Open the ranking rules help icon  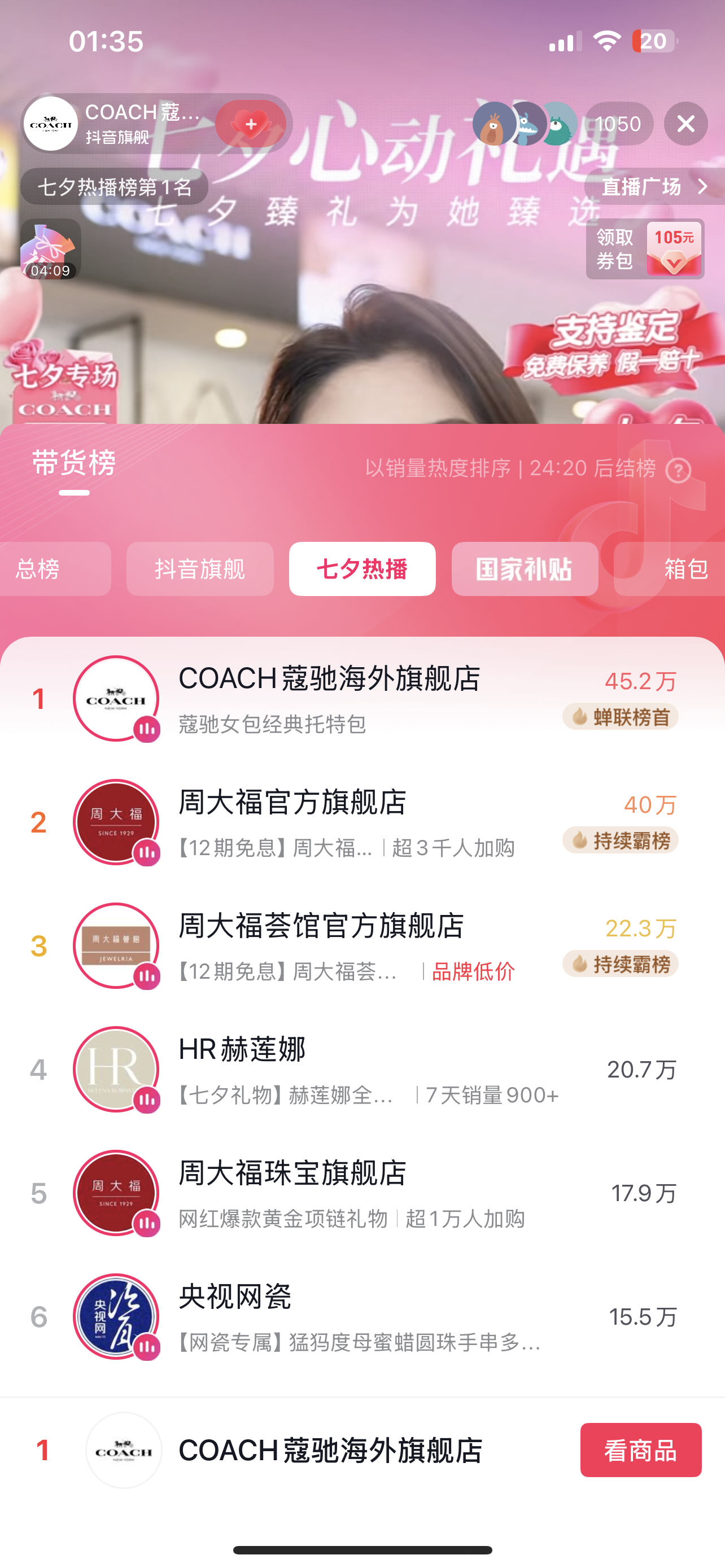678,470
